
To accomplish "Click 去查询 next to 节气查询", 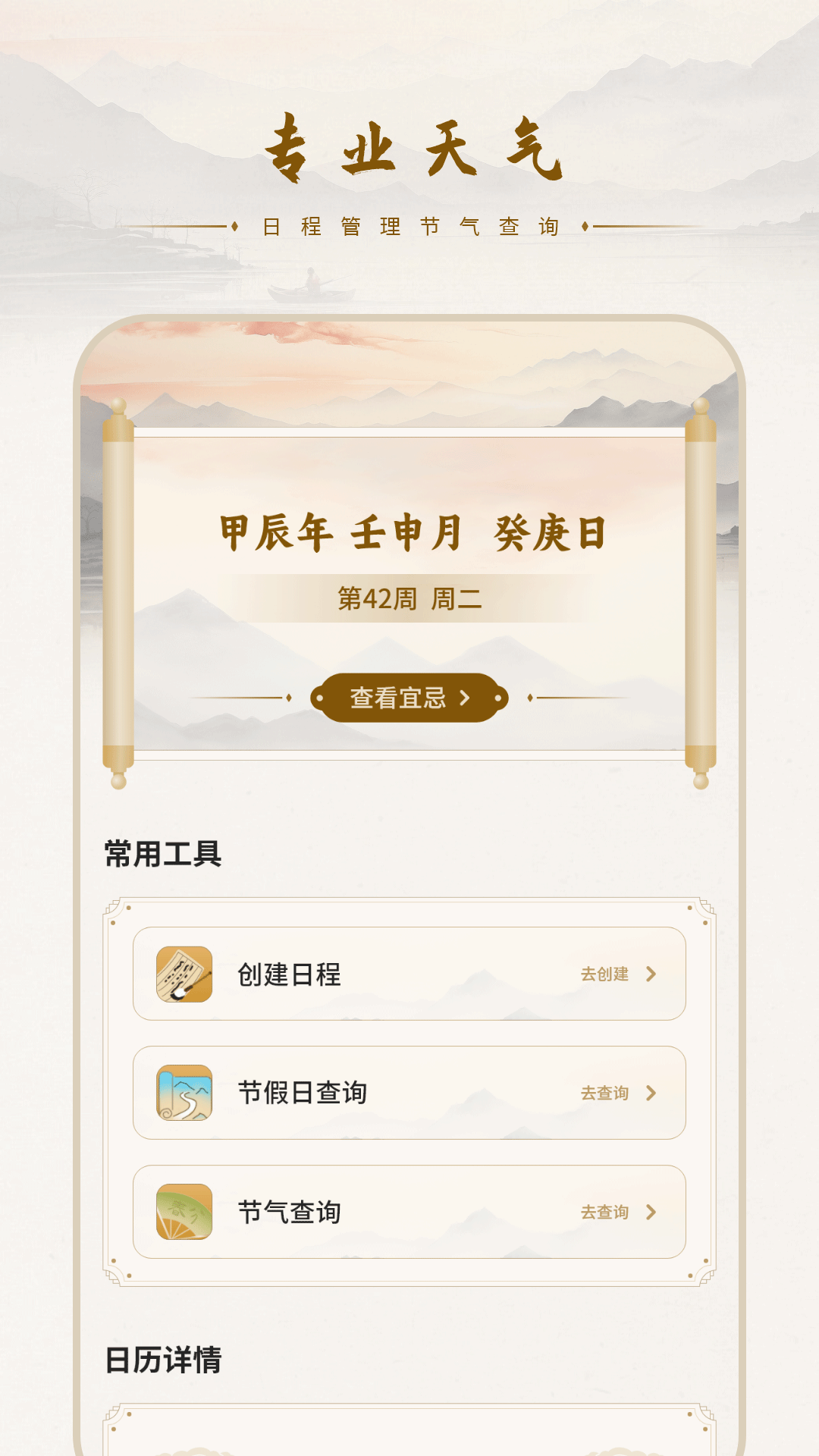I will pyautogui.click(x=603, y=1212).
